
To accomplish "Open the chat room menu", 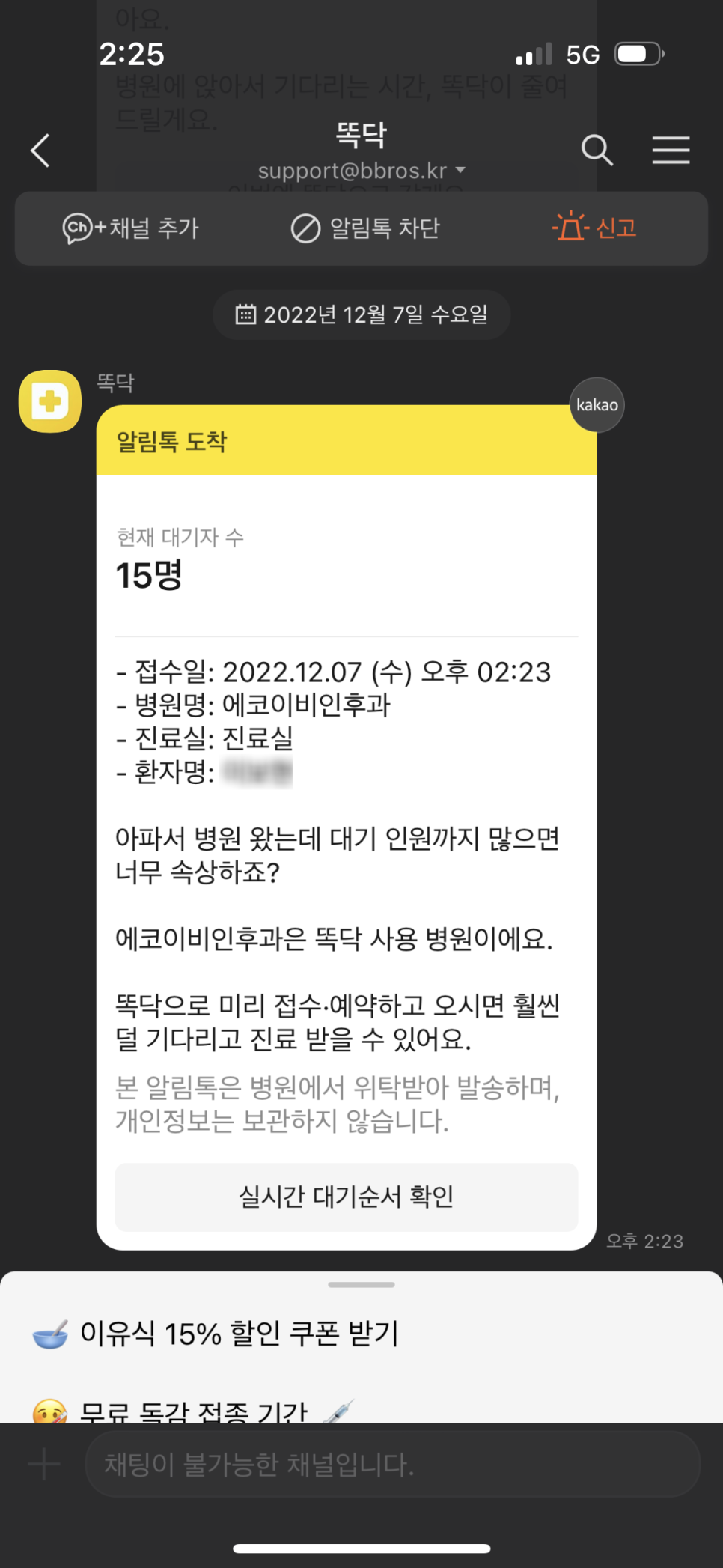I will point(670,151).
